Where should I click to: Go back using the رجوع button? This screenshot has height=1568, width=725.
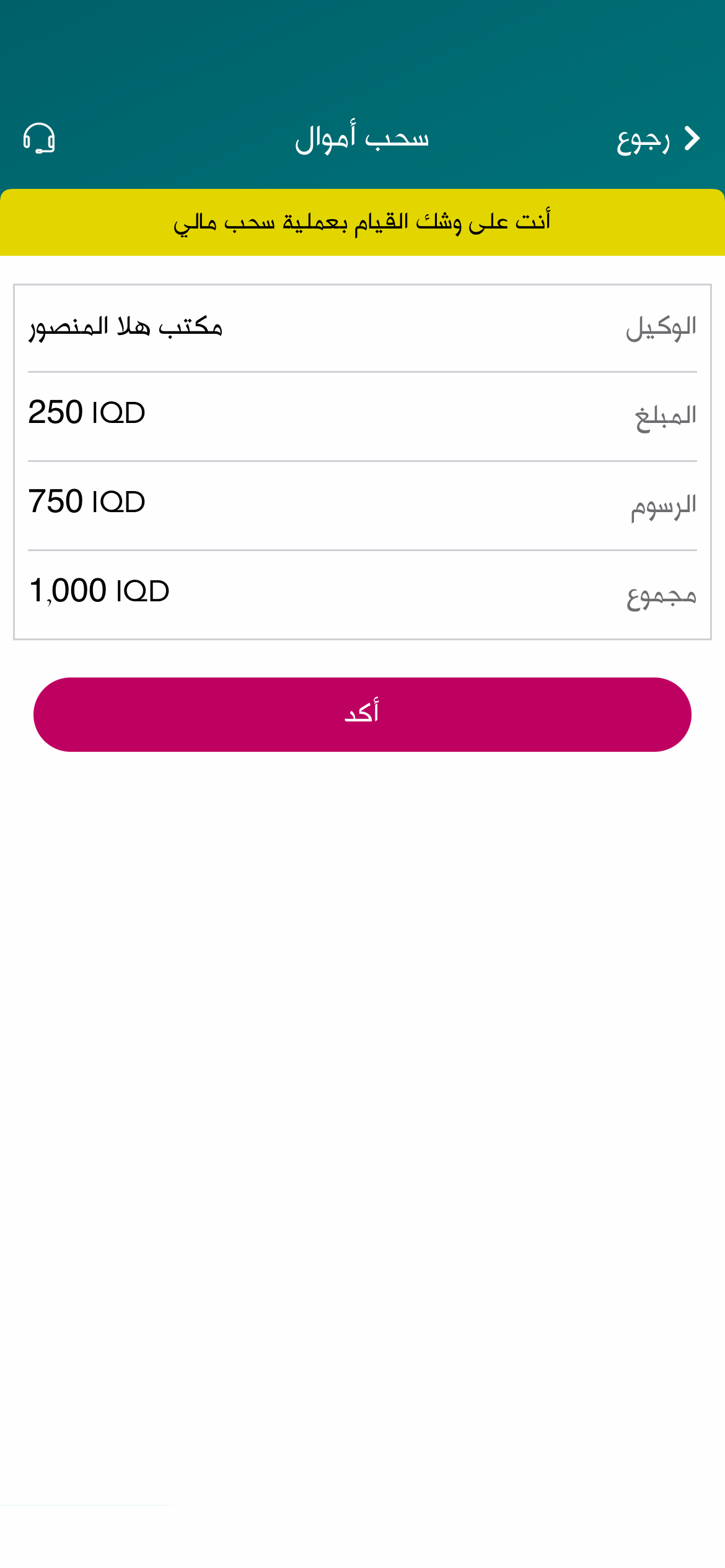point(658,139)
